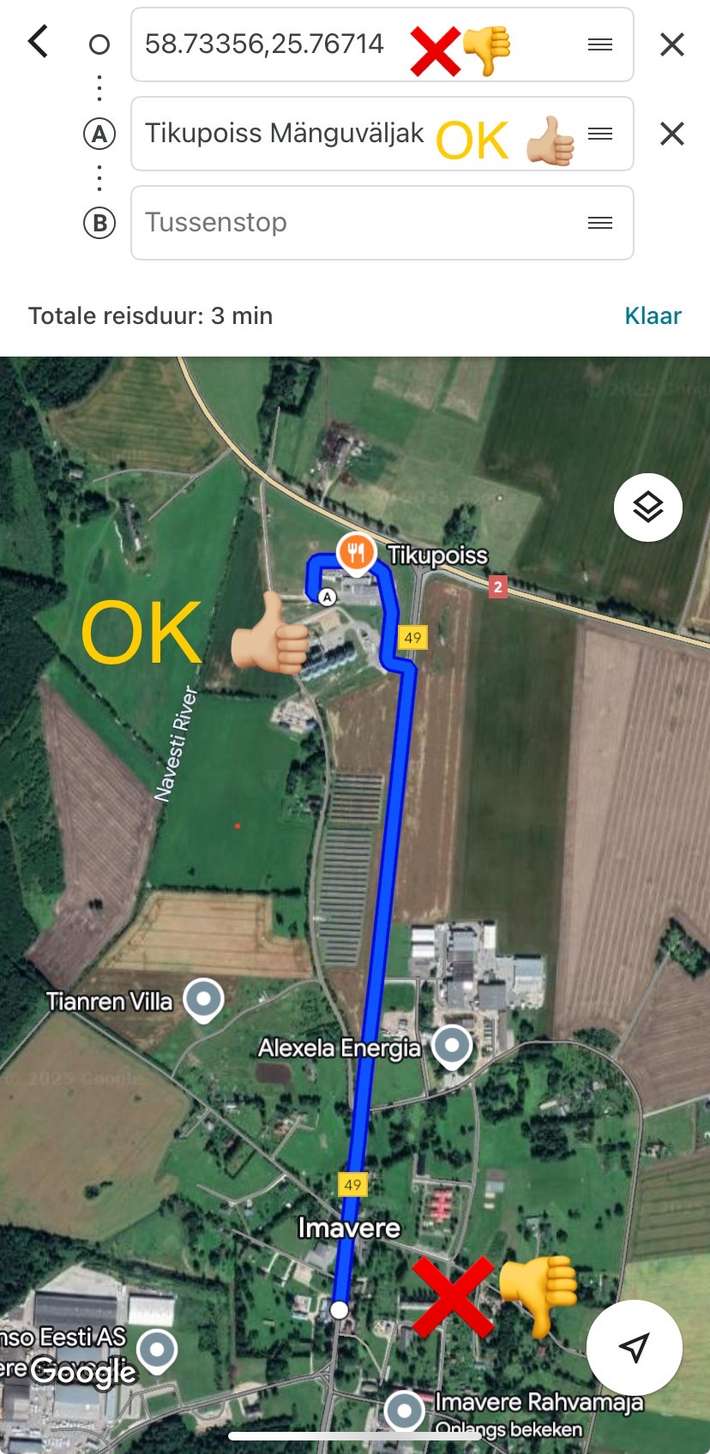Remove the Tikupoiss Mänguväljak stop

pos(672,134)
